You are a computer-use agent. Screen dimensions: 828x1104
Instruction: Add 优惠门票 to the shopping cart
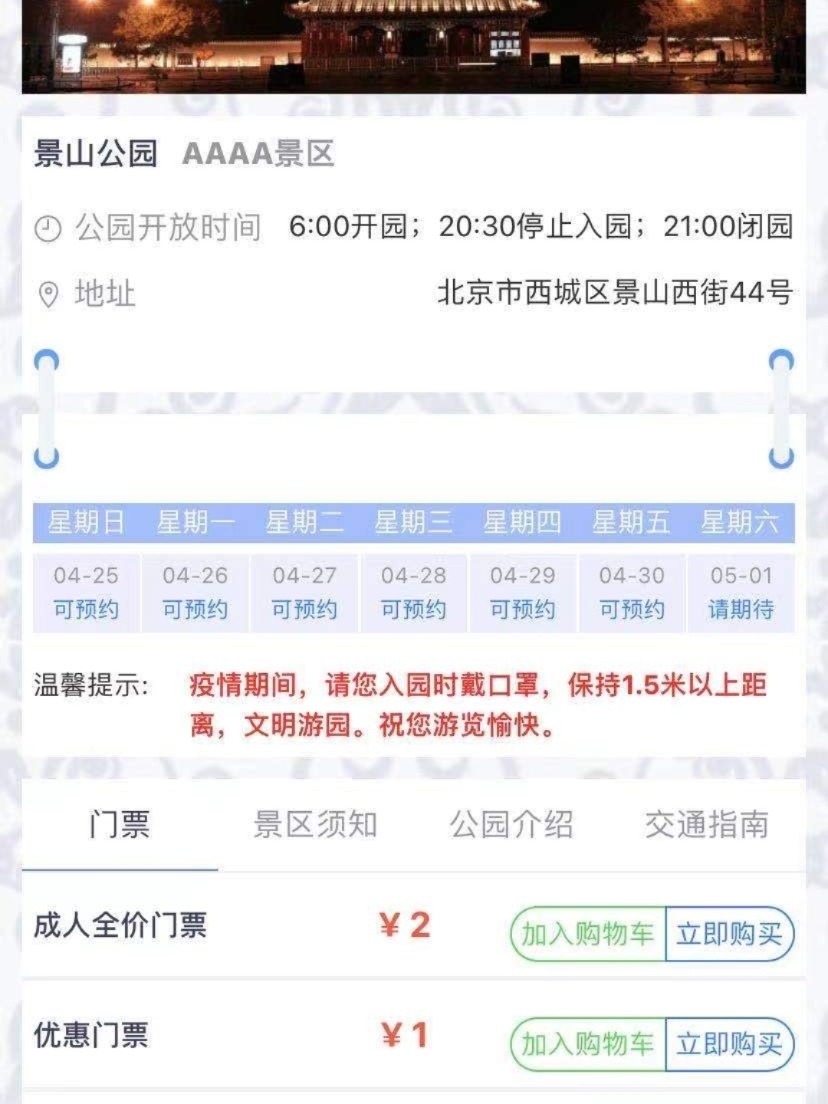point(588,1045)
